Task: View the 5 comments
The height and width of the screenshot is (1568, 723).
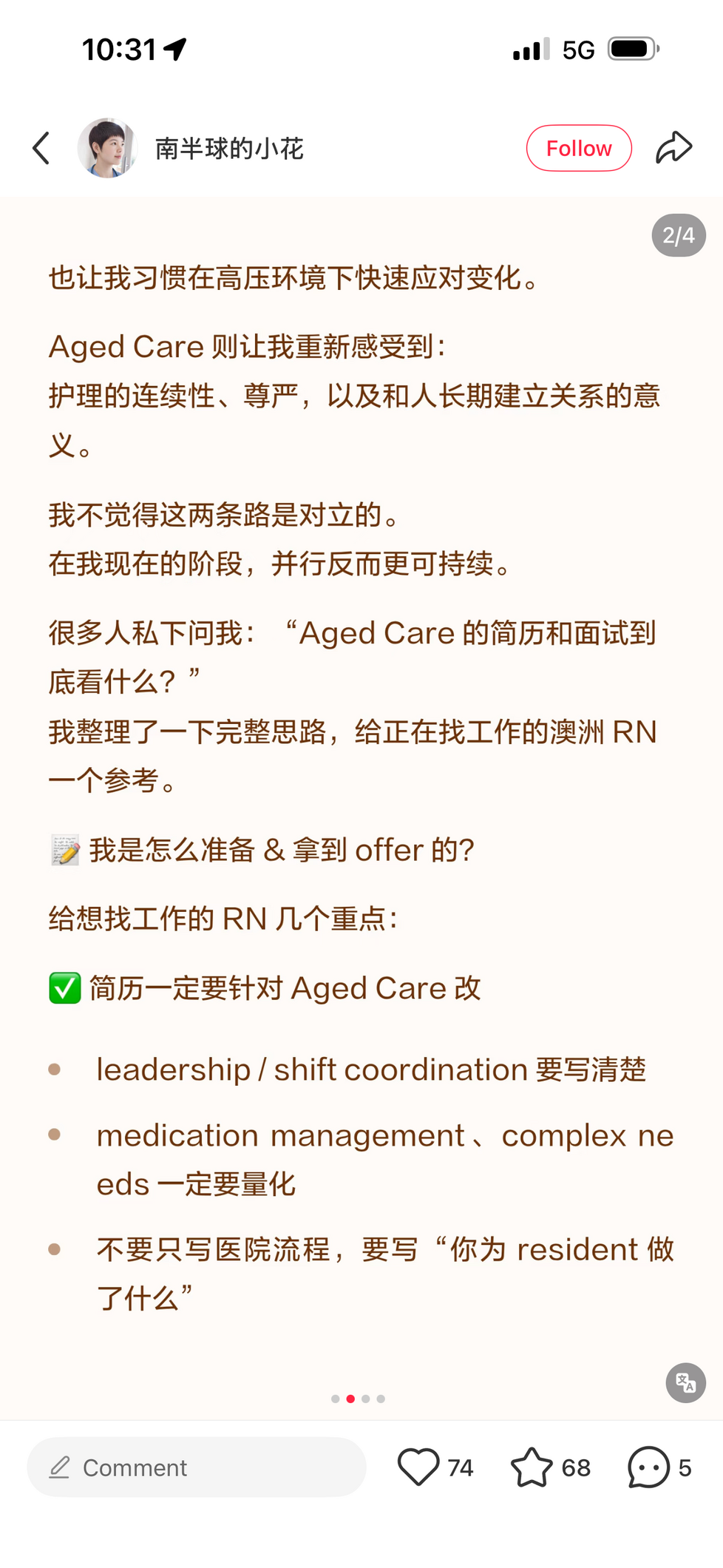Action: 649,1467
